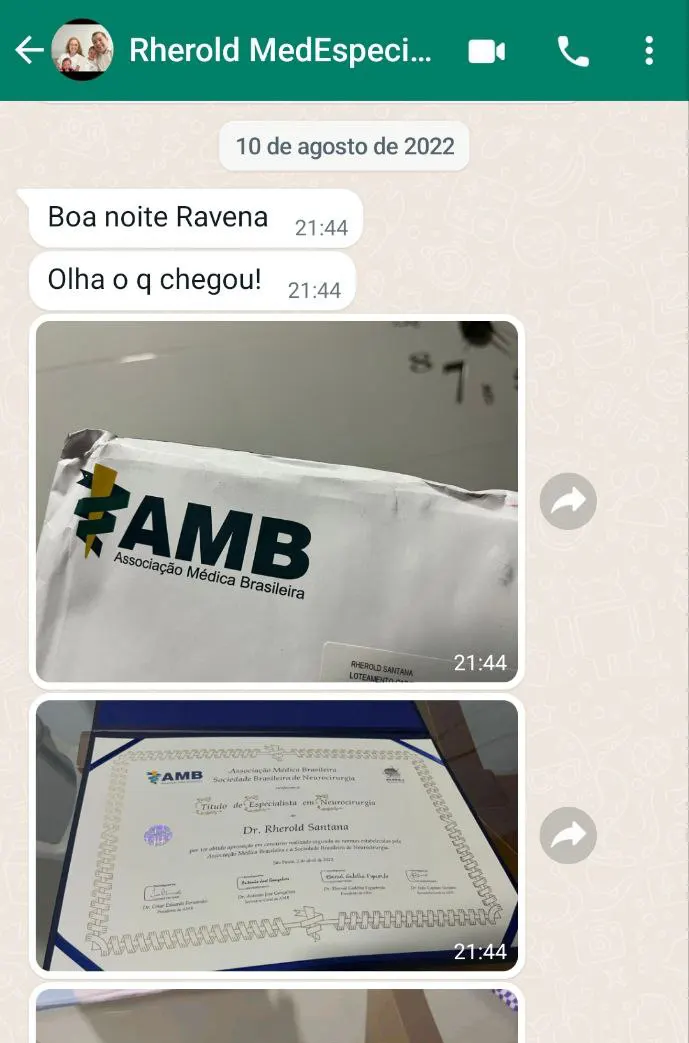The width and height of the screenshot is (689, 1043).
Task: Open the AMB envelope photo
Action: pos(277,500)
